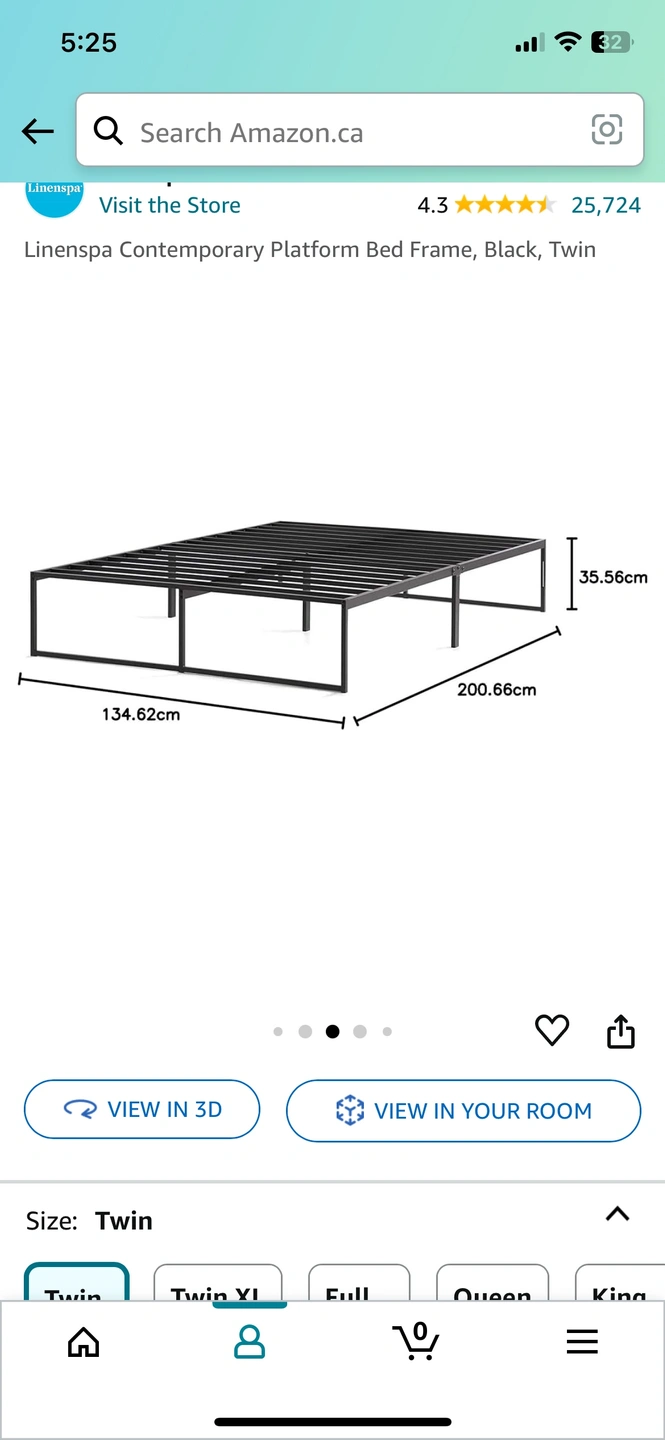Add to wish list with heart icon
This screenshot has height=1440, width=665.
point(552,1030)
